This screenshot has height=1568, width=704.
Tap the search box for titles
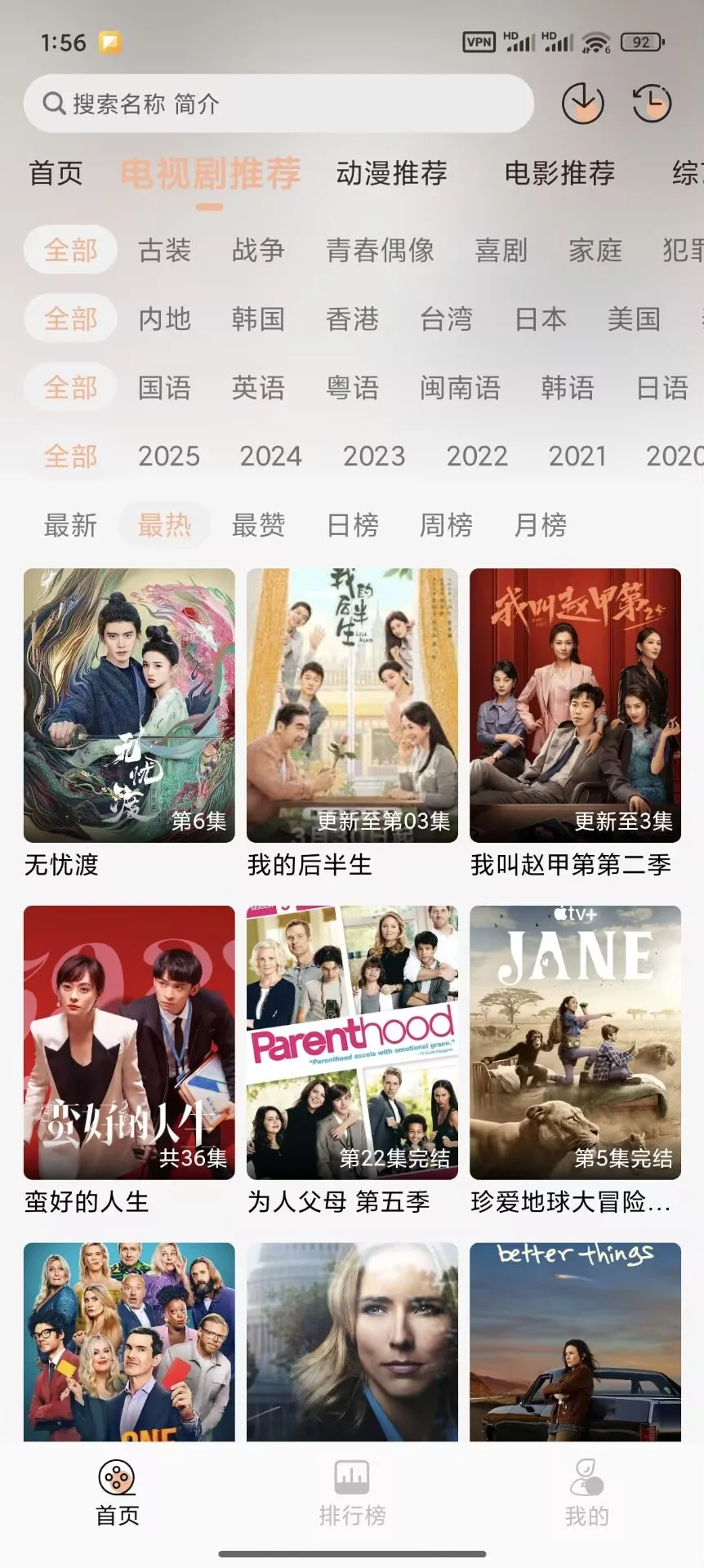(x=278, y=104)
